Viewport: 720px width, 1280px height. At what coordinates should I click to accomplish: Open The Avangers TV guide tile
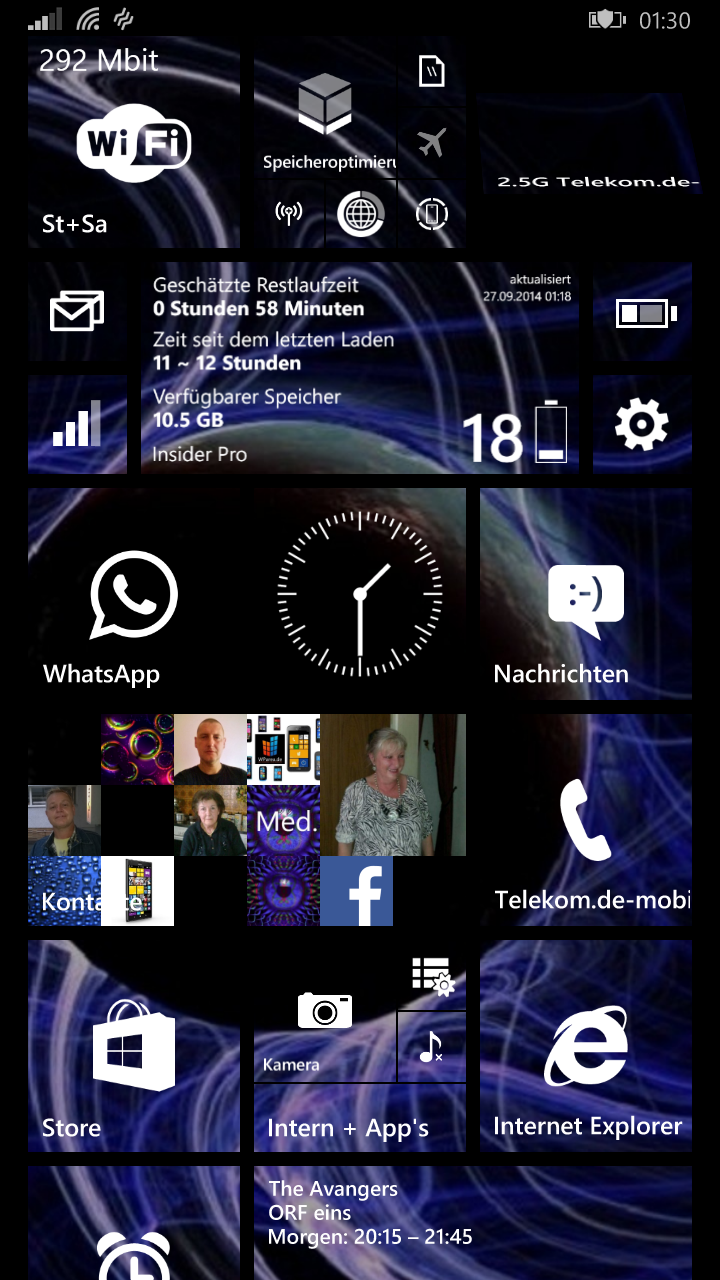click(473, 1223)
